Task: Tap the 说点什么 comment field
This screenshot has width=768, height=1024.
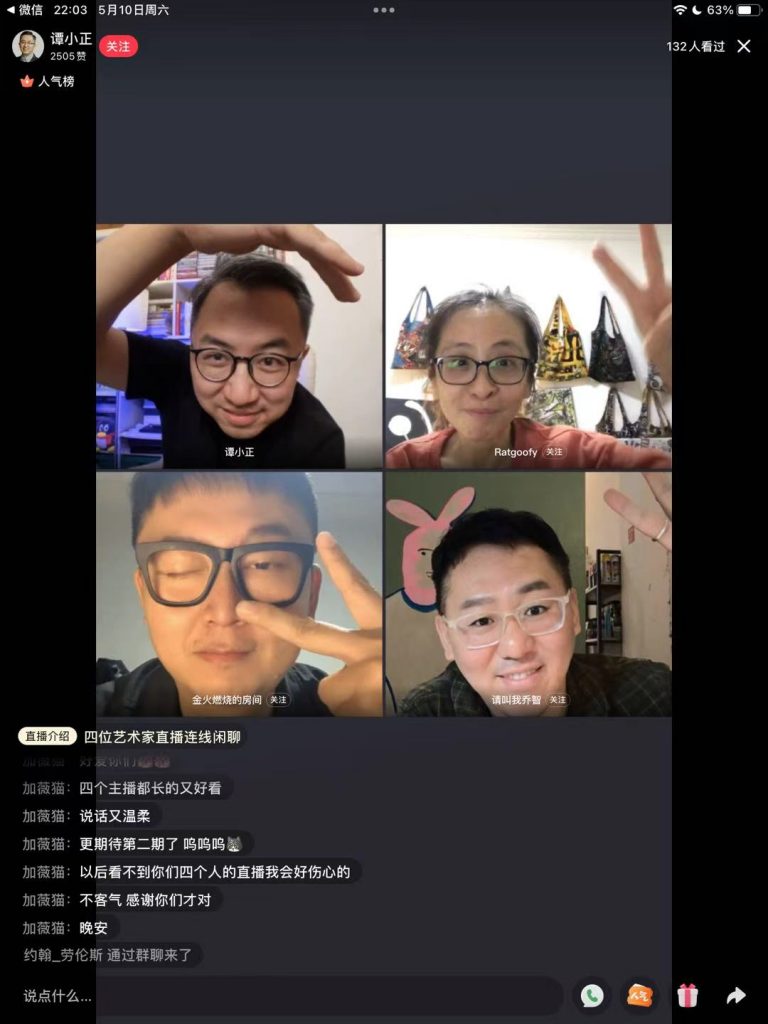Action: click(x=290, y=995)
